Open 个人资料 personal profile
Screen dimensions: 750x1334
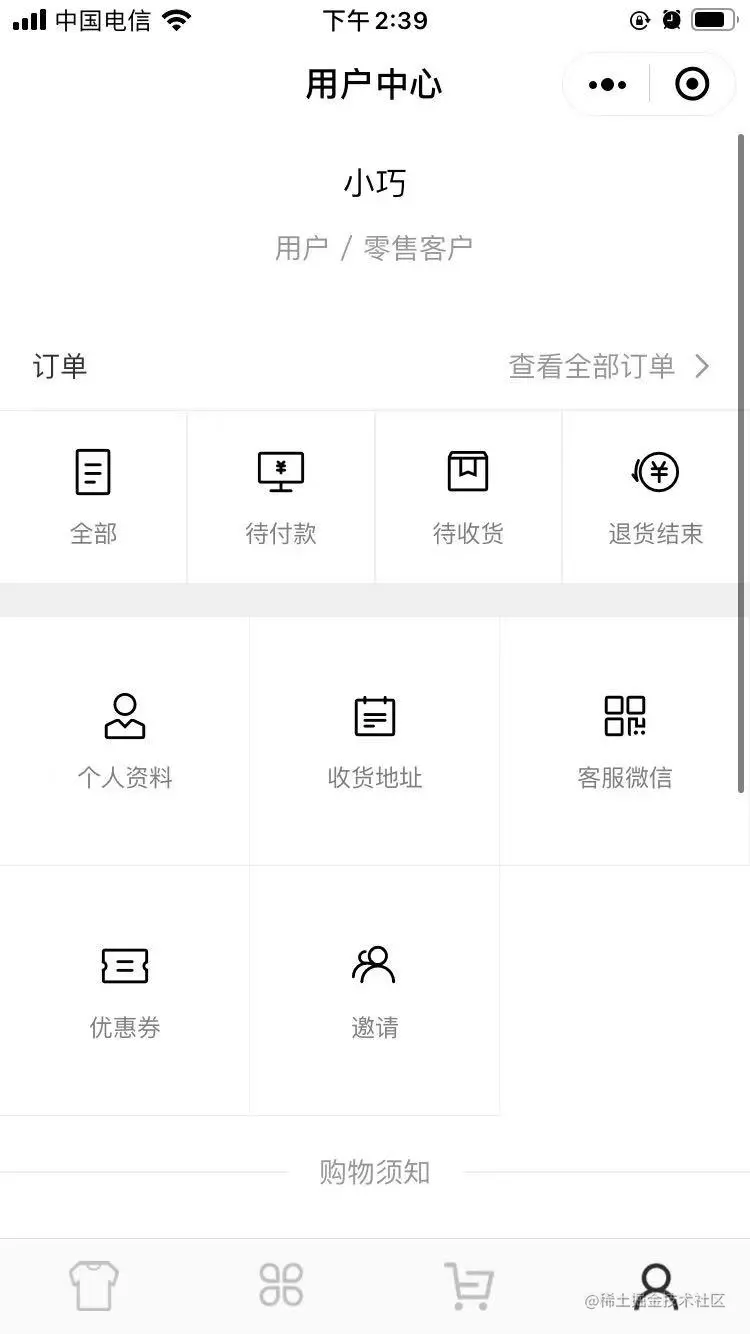click(125, 741)
